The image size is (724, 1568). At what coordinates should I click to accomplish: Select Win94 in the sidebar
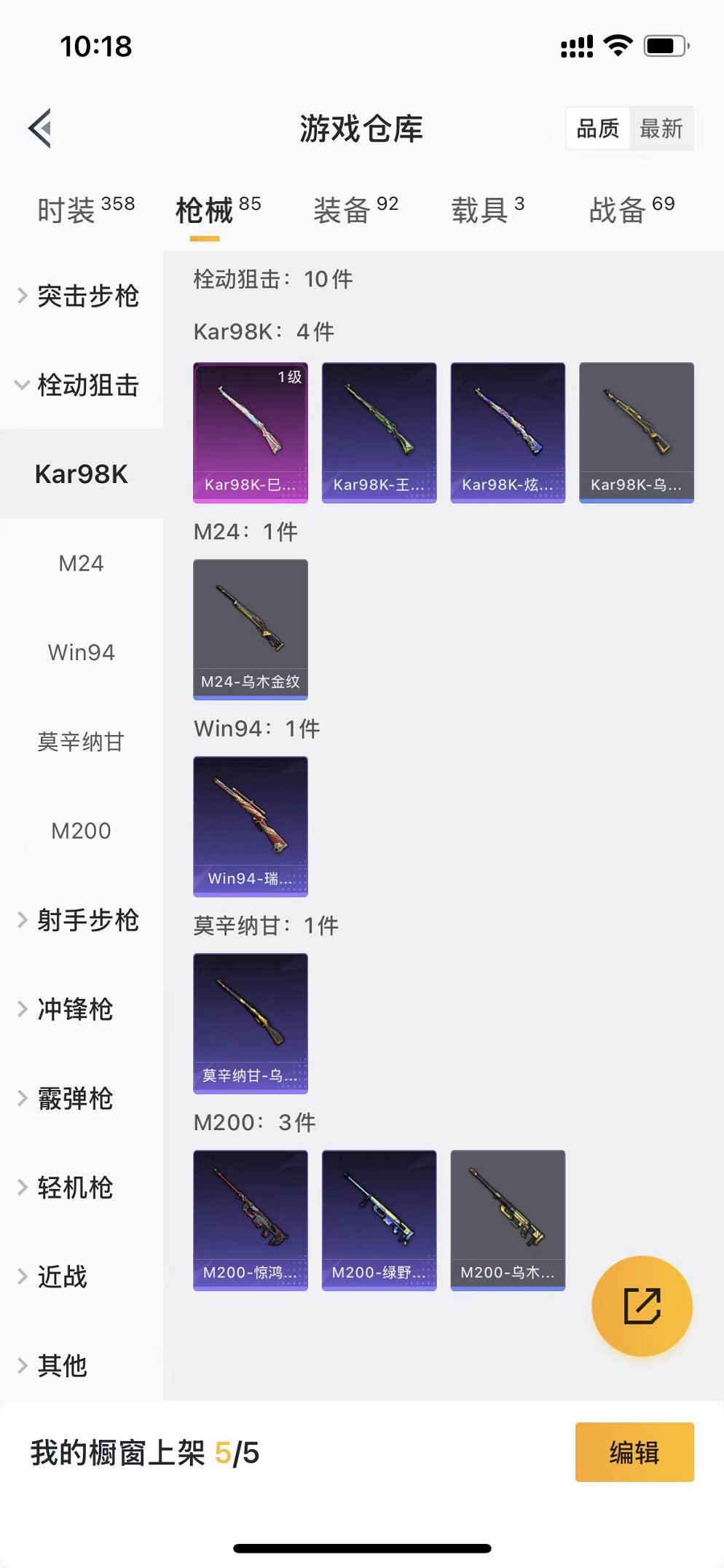[x=81, y=652]
